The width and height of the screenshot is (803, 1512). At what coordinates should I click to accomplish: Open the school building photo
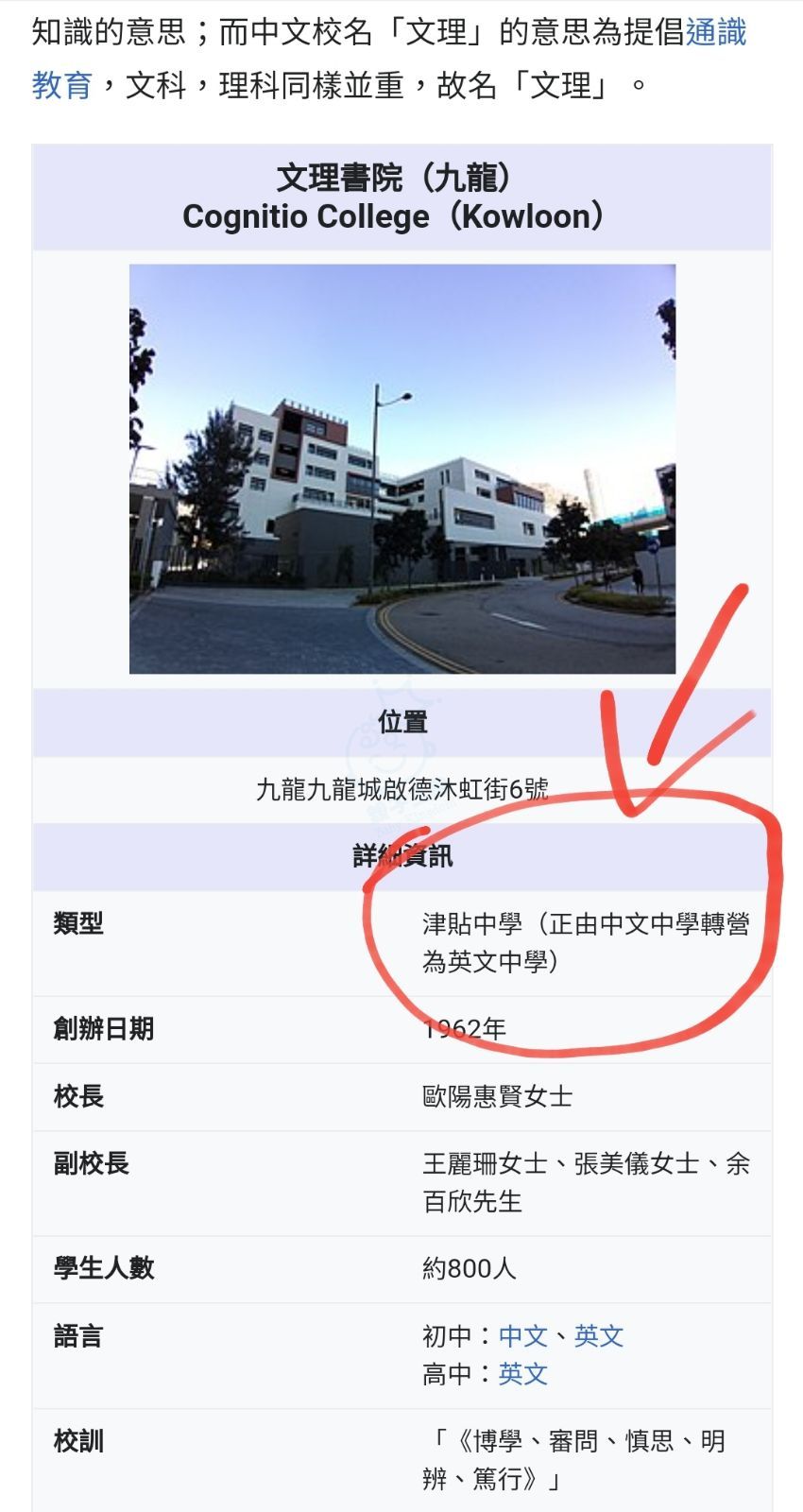click(402, 469)
